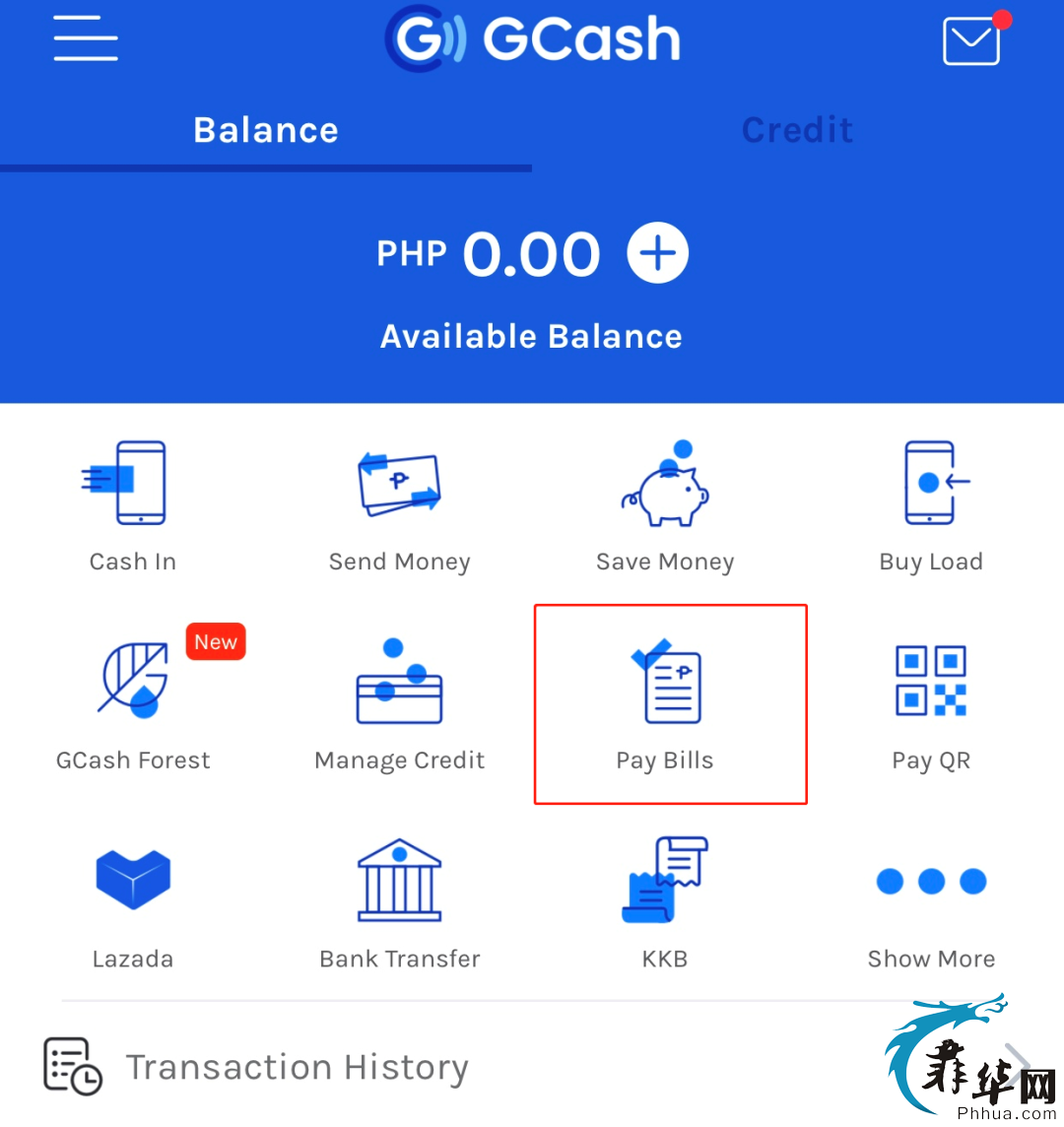Screen dimensions: 1064x1127
Task: Switch to the Credit tab
Action: click(x=797, y=130)
